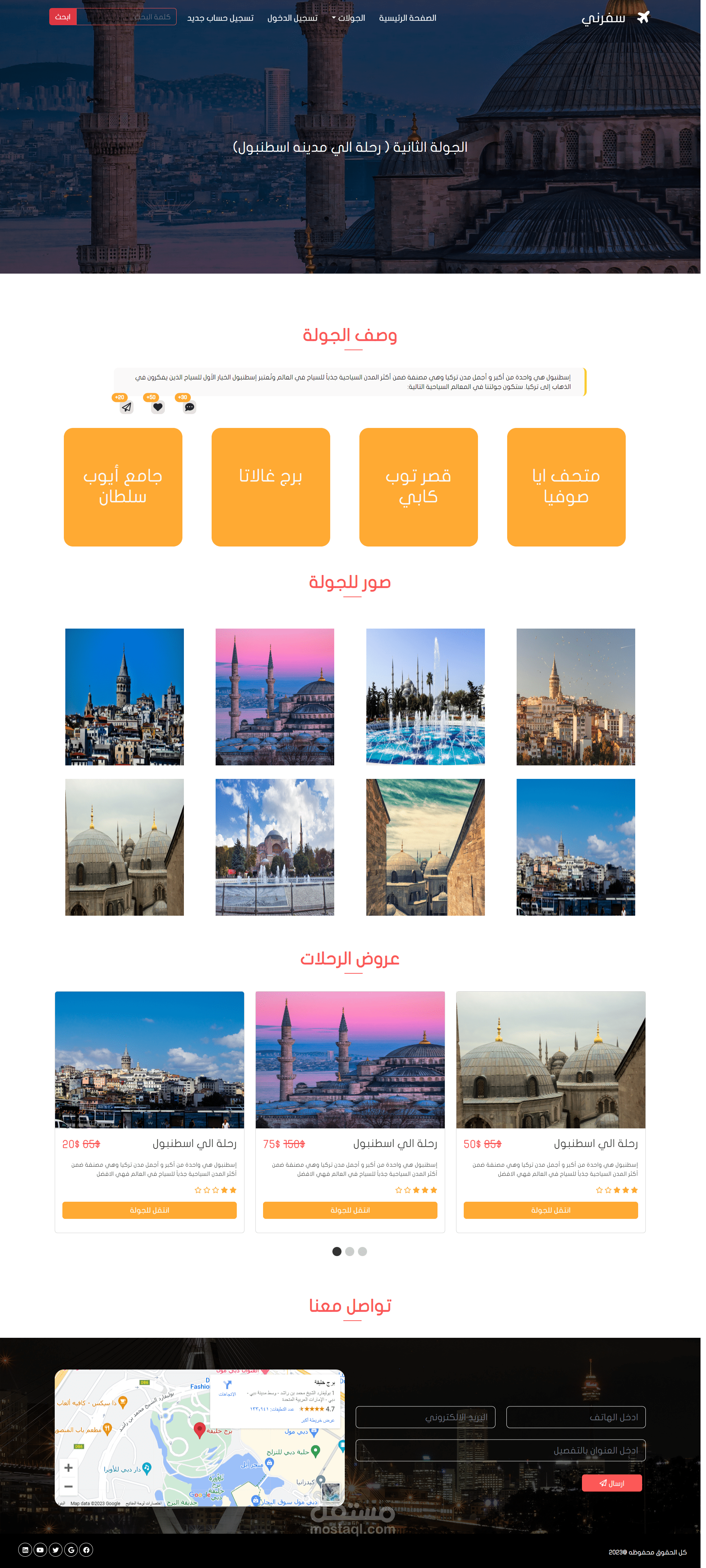Zoom in on the map with plus

click(68, 1468)
